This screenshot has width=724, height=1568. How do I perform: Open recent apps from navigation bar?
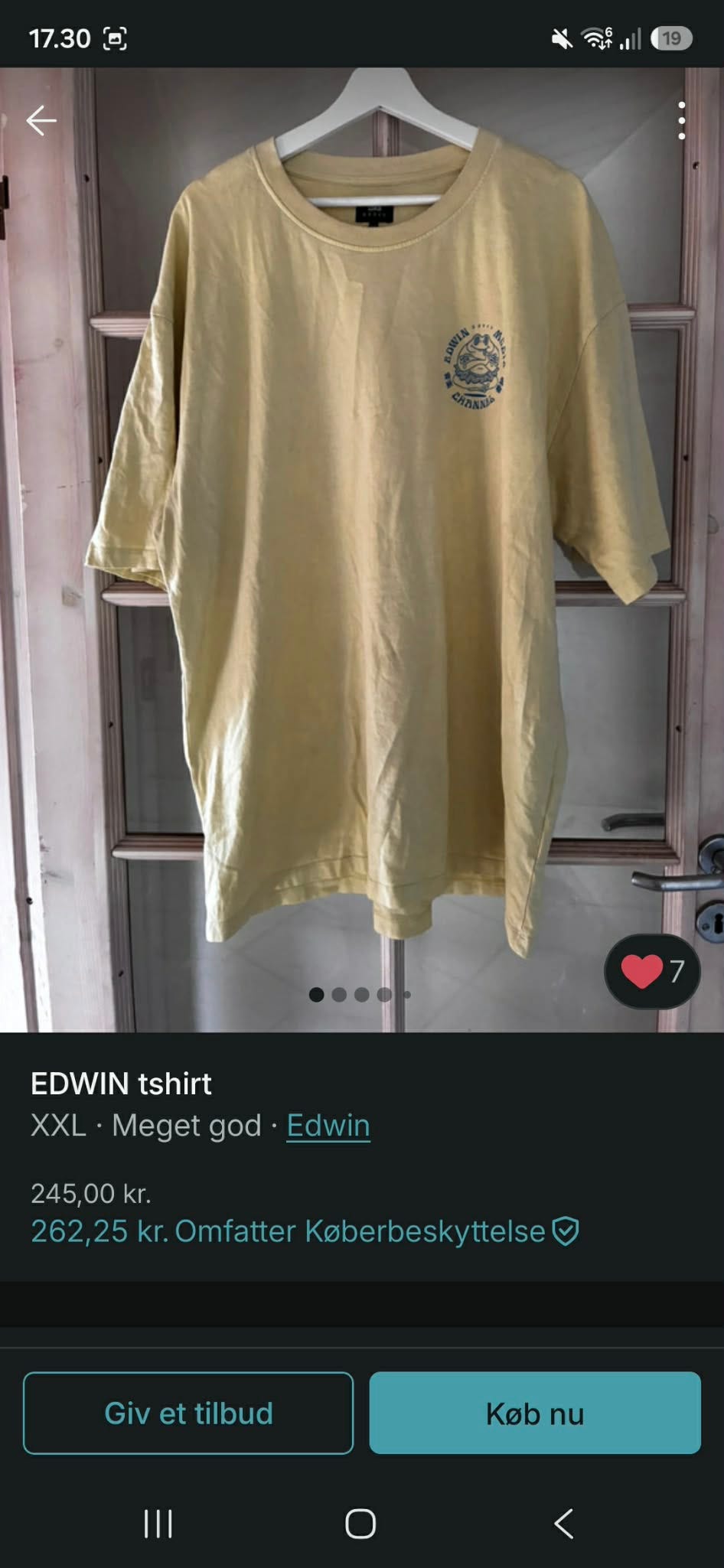tap(158, 1524)
